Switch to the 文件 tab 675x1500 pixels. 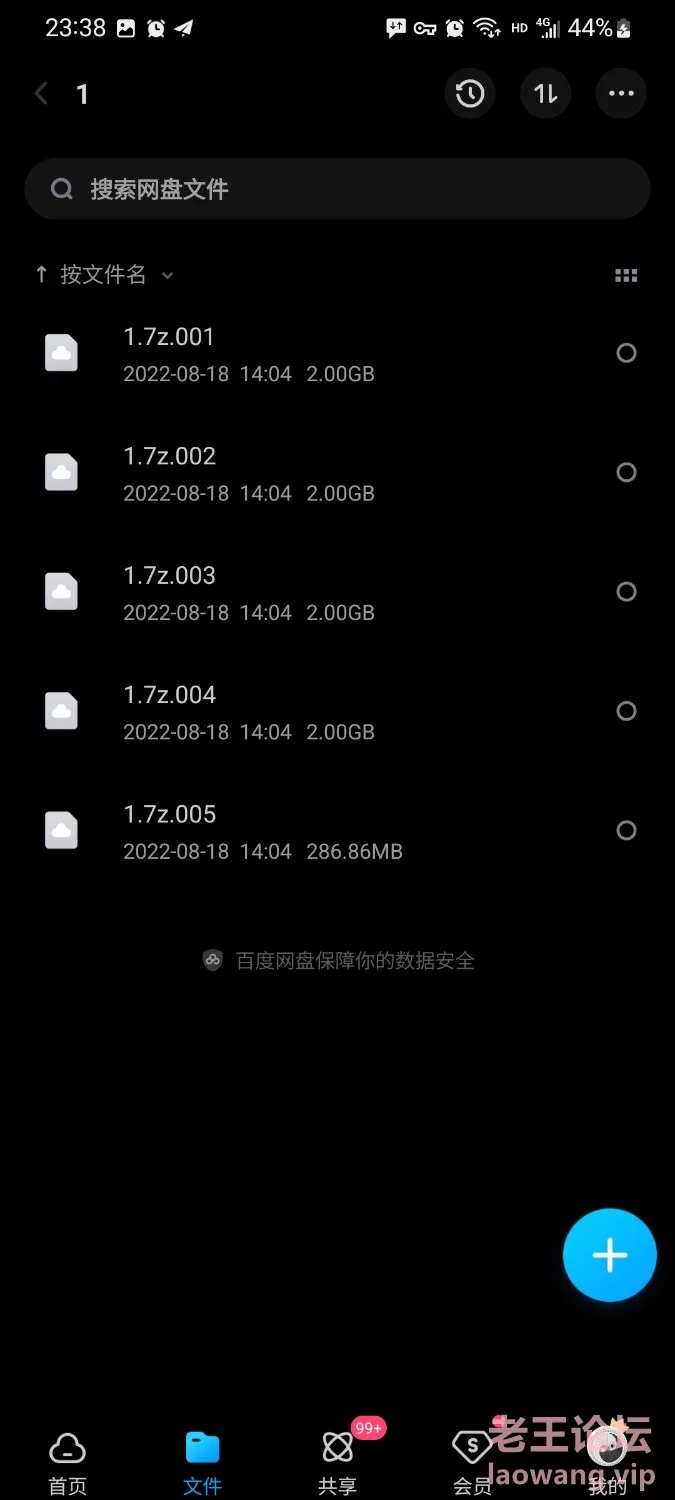tap(202, 1461)
